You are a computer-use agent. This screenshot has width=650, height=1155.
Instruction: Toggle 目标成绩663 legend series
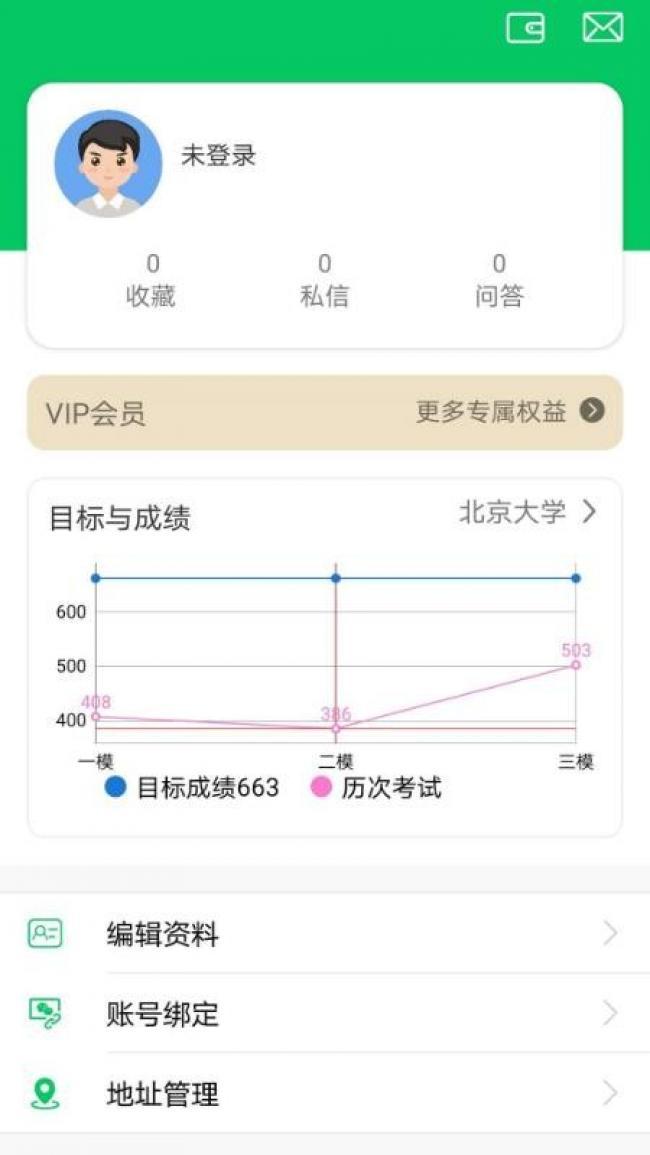(x=192, y=787)
